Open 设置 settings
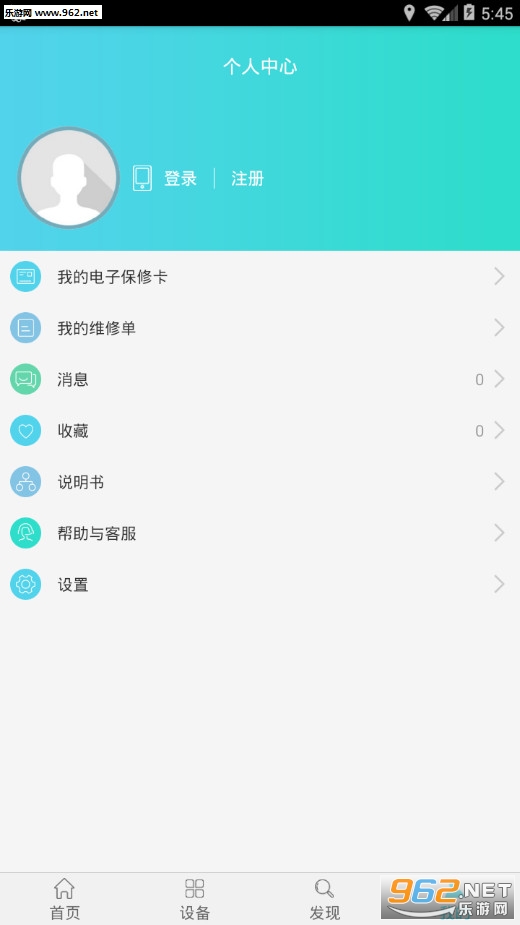520x925 pixels. (x=260, y=585)
